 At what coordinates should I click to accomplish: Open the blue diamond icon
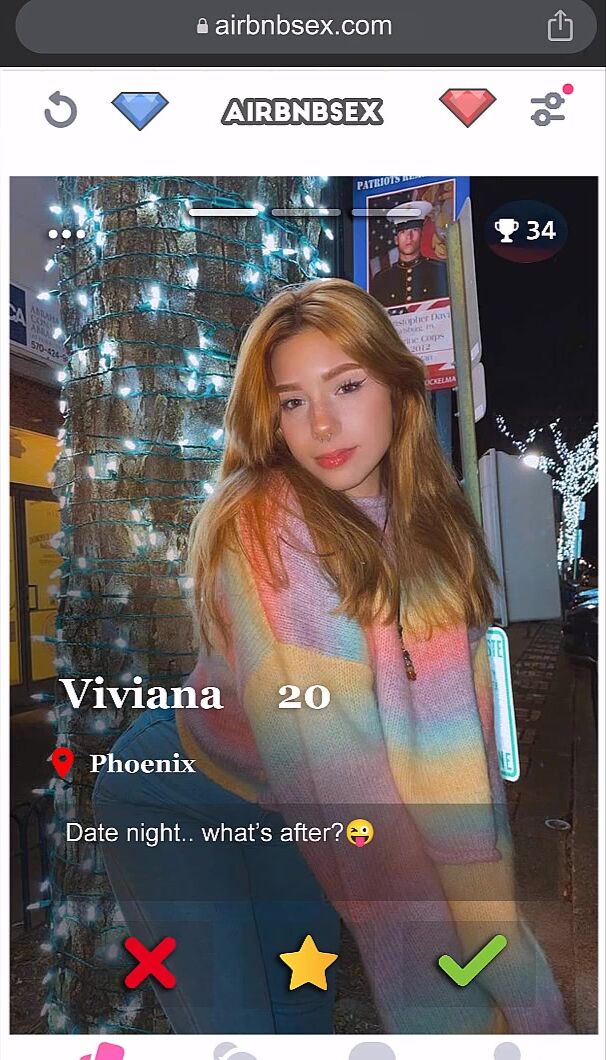[x=140, y=109]
